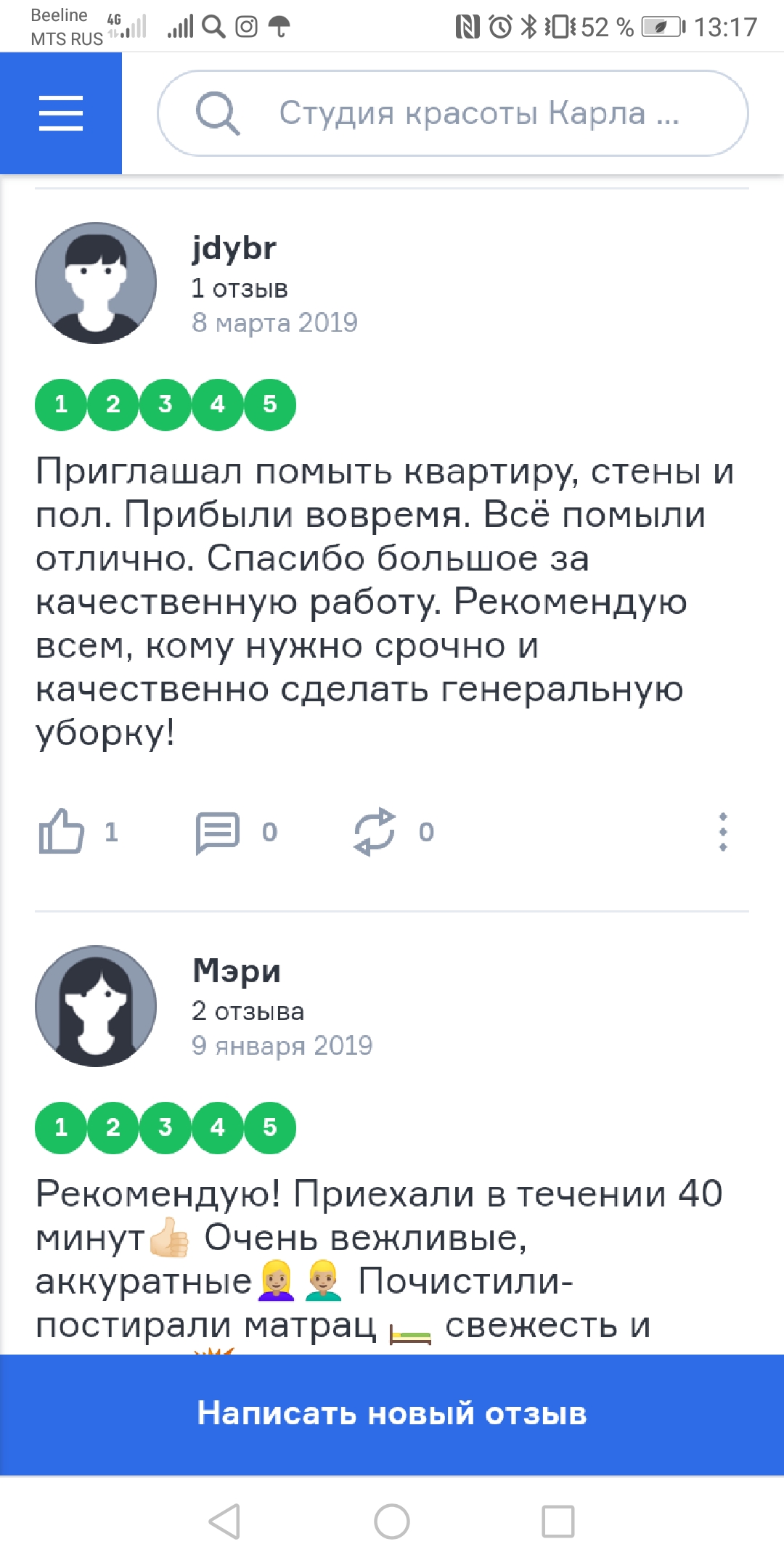784x1568 pixels.
Task: Open overflow menu on jdybr's review
Action: [722, 832]
